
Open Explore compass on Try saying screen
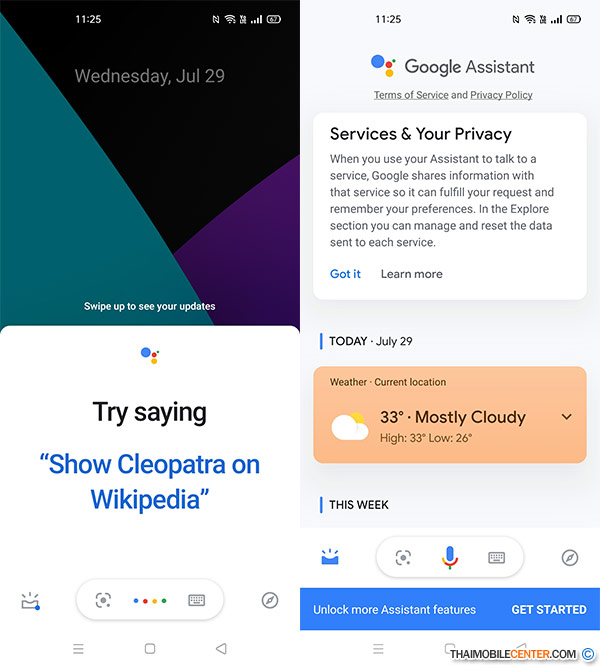269,600
